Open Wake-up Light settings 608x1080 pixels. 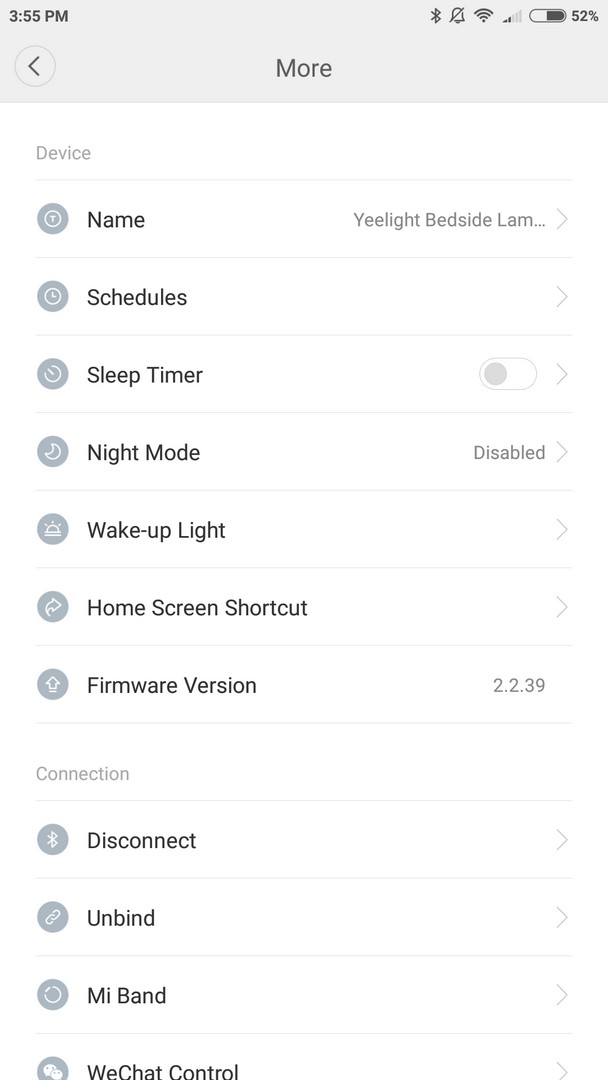click(x=304, y=530)
